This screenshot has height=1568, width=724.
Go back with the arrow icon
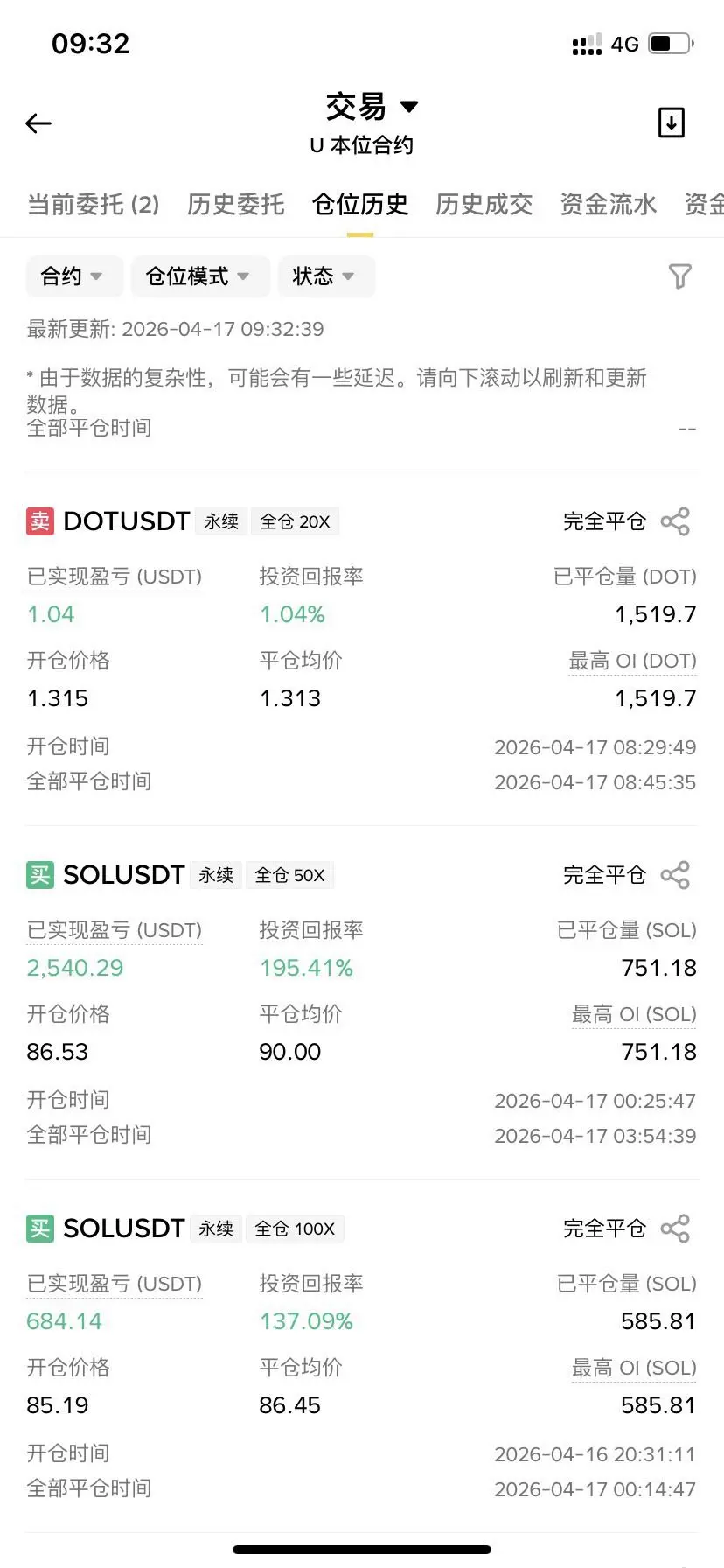click(x=38, y=123)
